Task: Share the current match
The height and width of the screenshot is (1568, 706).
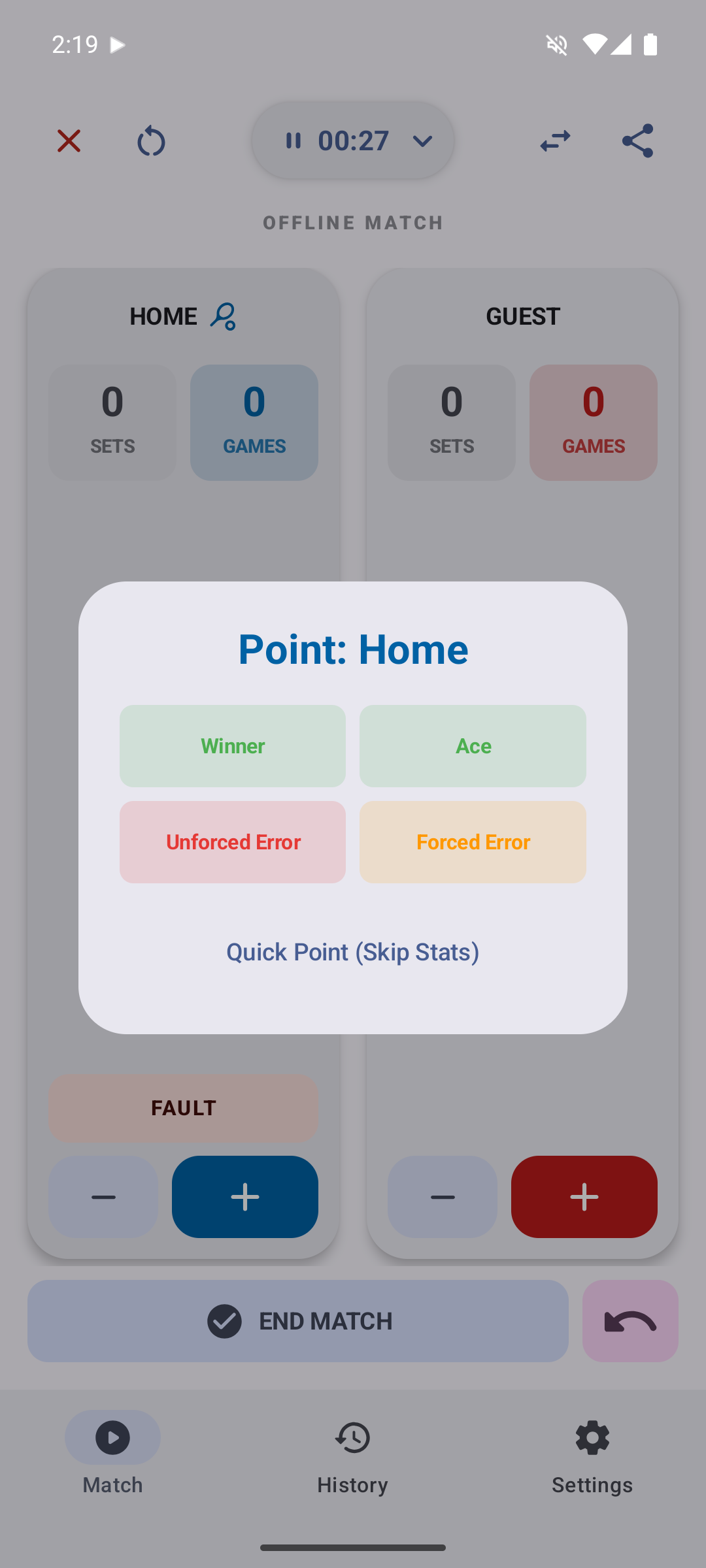Action: pos(637,140)
